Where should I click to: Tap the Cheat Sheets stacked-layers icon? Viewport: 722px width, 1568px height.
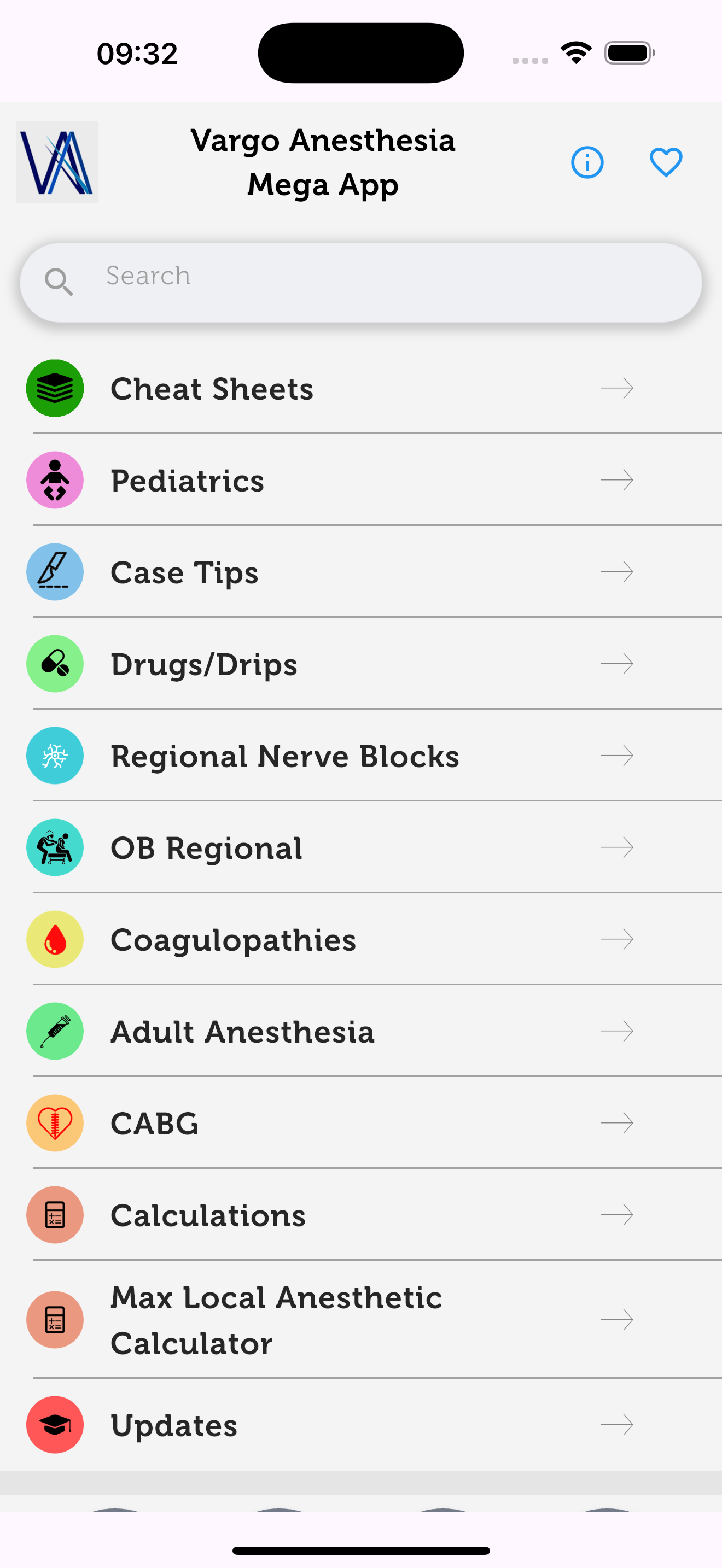(x=54, y=388)
